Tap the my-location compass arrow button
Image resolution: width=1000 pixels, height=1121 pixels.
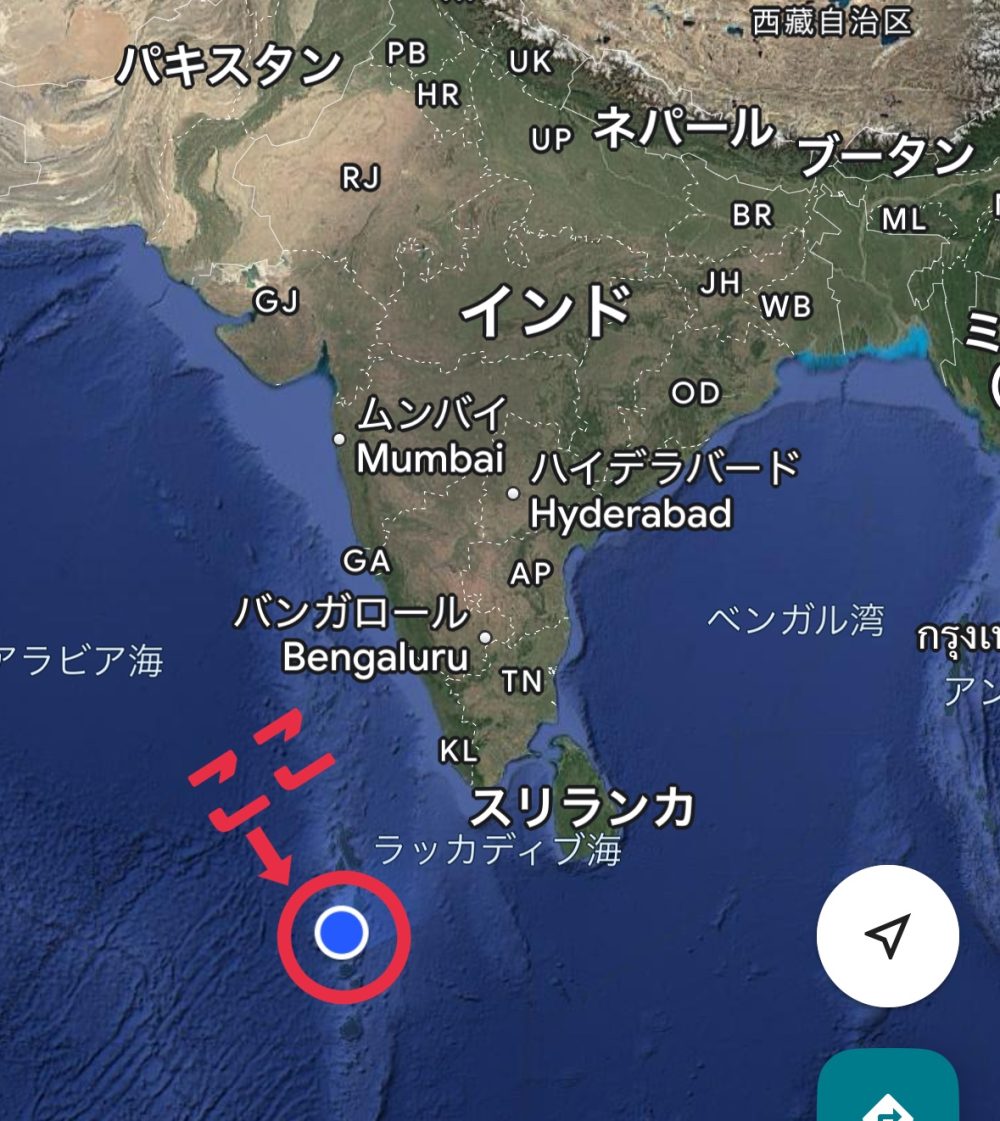click(x=887, y=936)
